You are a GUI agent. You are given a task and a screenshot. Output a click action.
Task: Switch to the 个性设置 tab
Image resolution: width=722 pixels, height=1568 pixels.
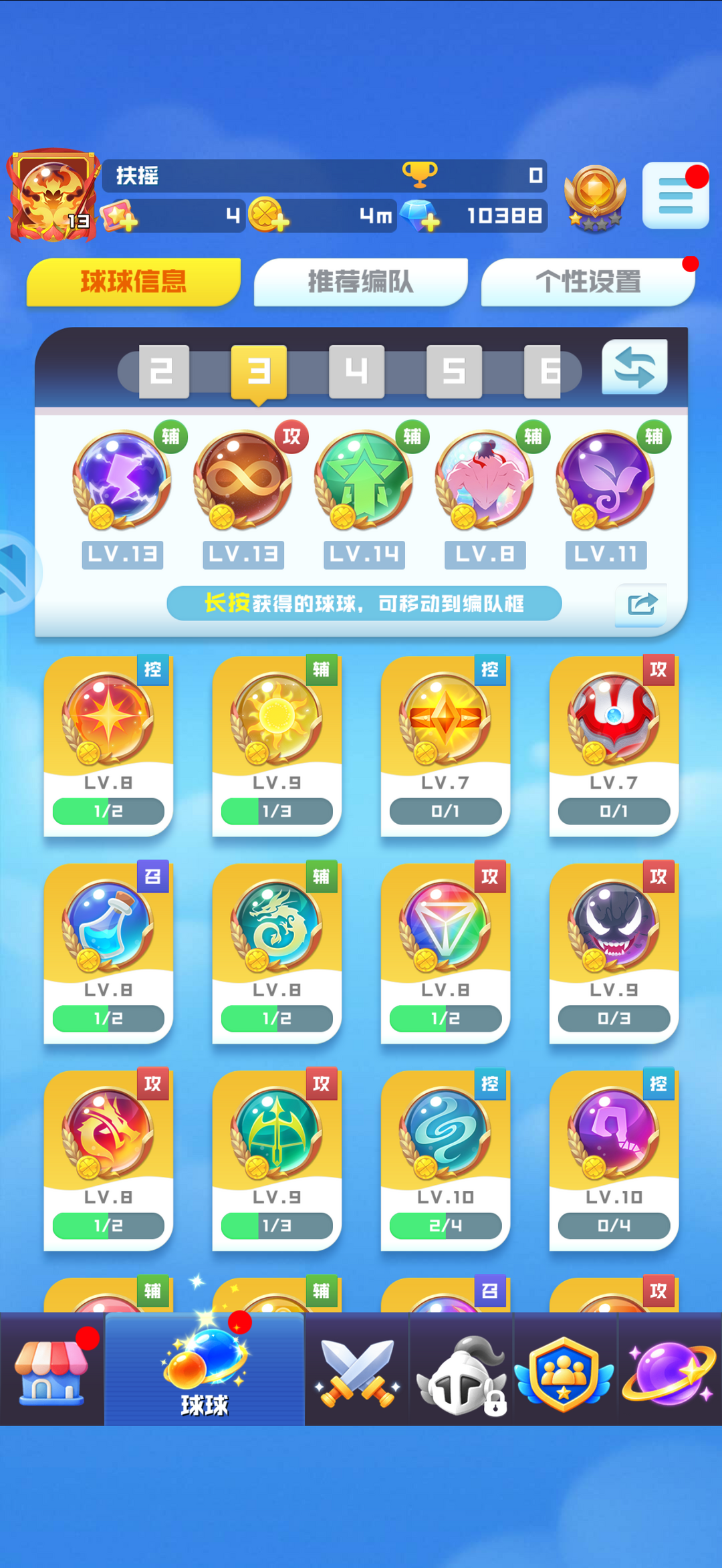tap(588, 282)
